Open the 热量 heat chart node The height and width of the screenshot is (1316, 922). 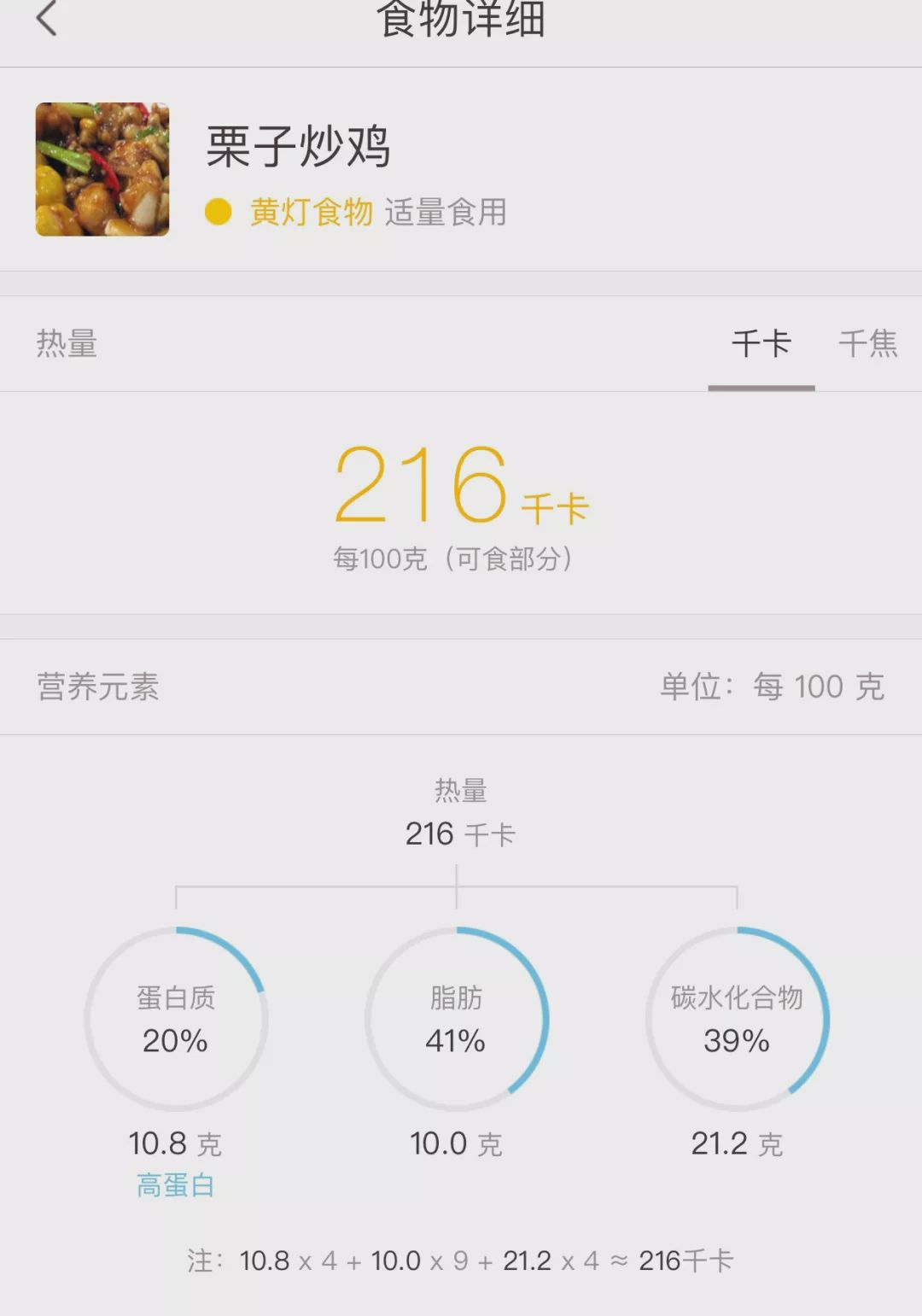[458, 811]
